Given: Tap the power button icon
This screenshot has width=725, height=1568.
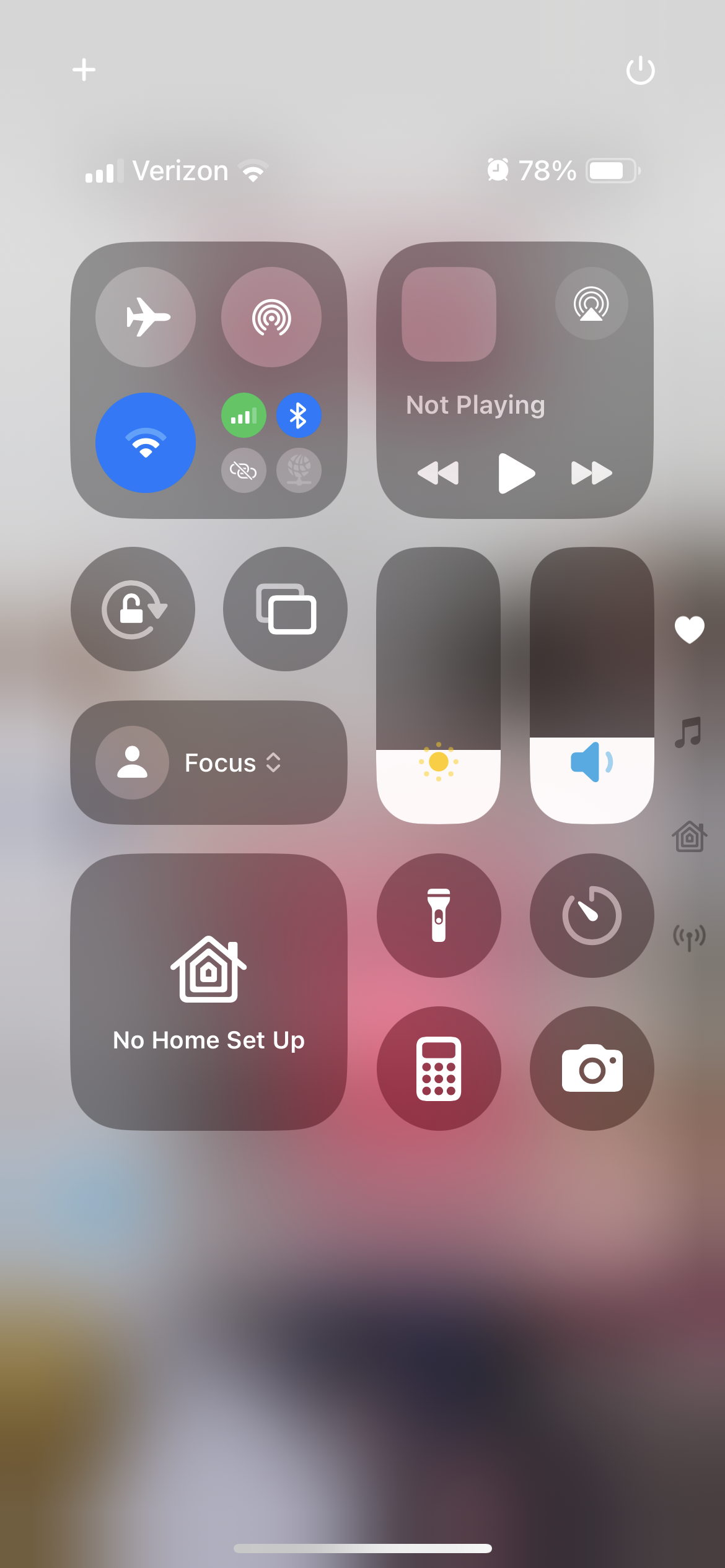Looking at the screenshot, I should 640,70.
